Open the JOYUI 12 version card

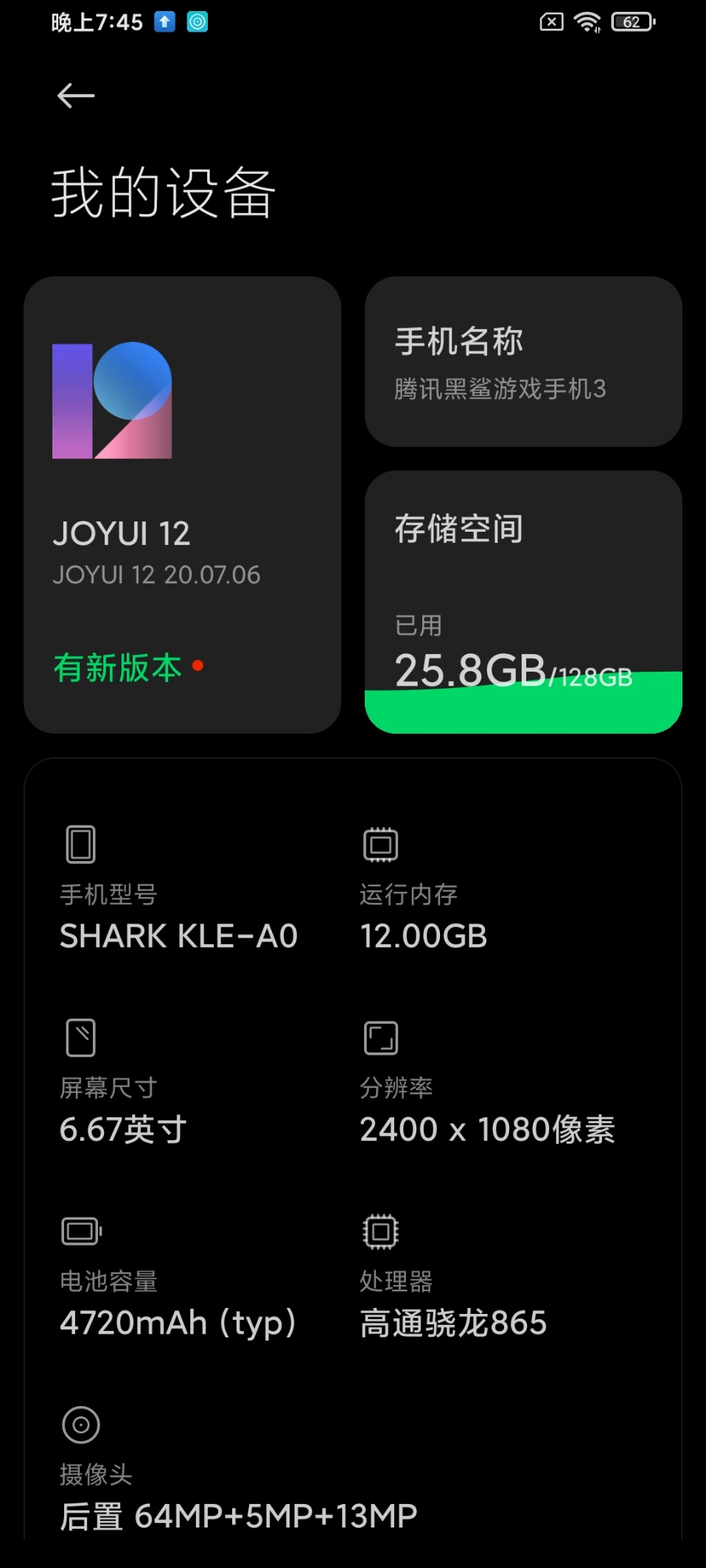(182, 504)
